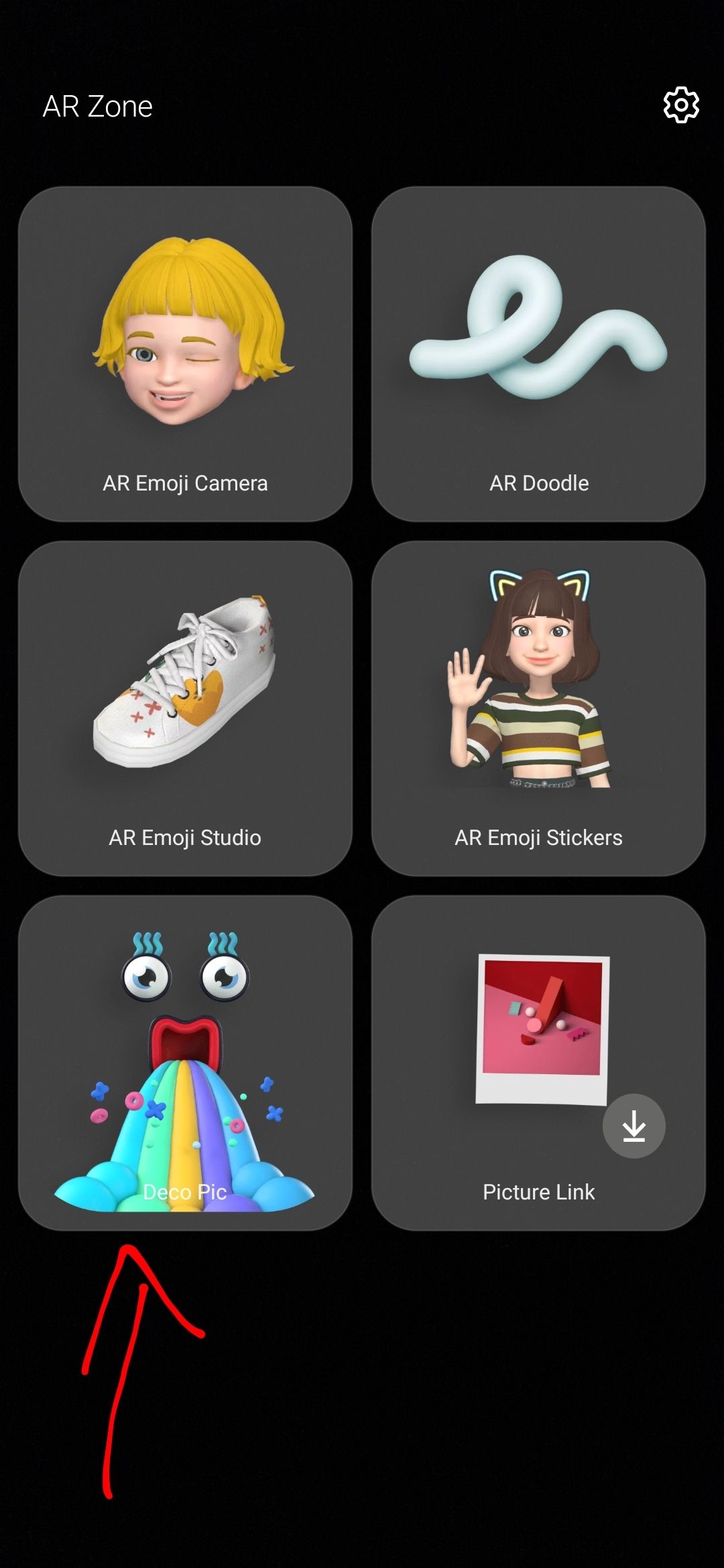Select the AR Emoji Stickers card
724x1568 pixels.
538,708
